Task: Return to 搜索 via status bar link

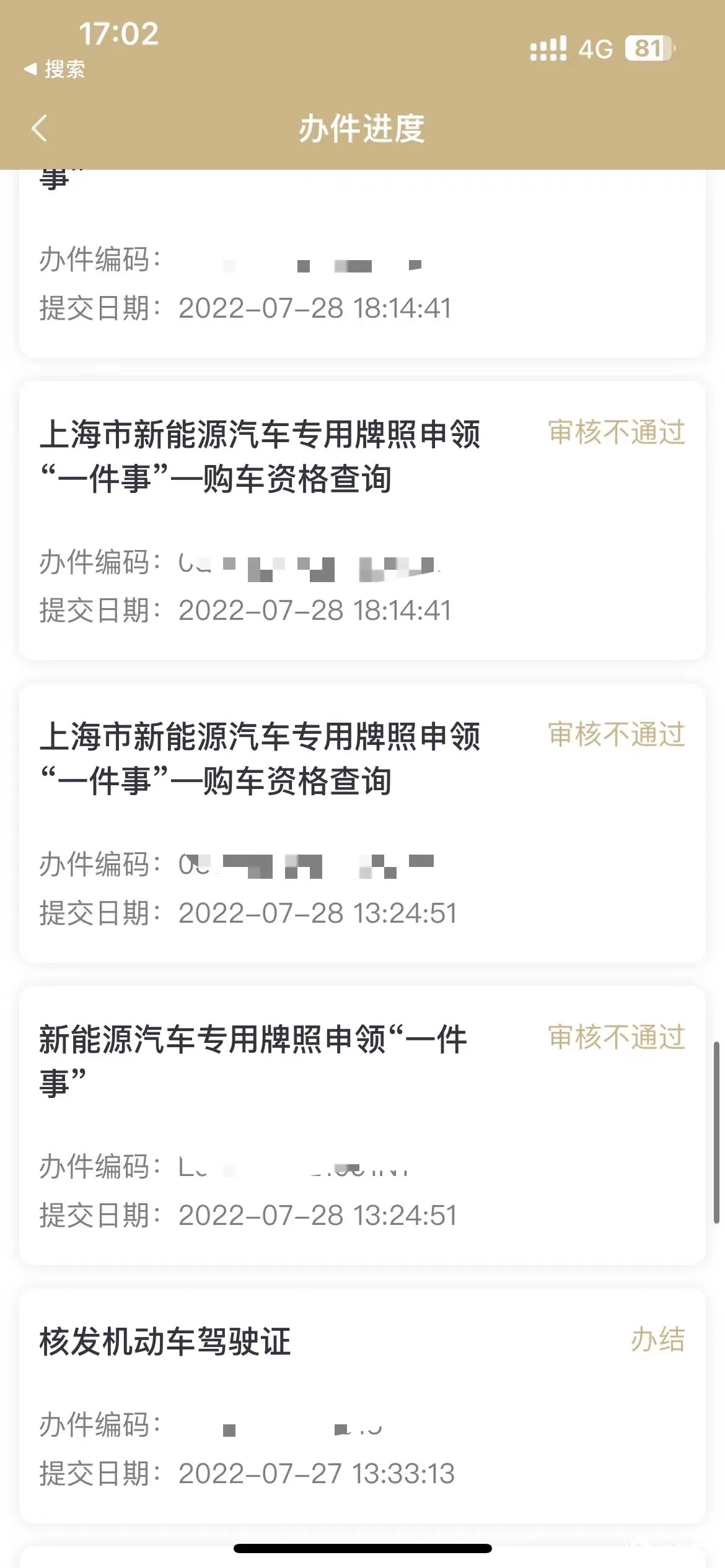Action: point(55,69)
